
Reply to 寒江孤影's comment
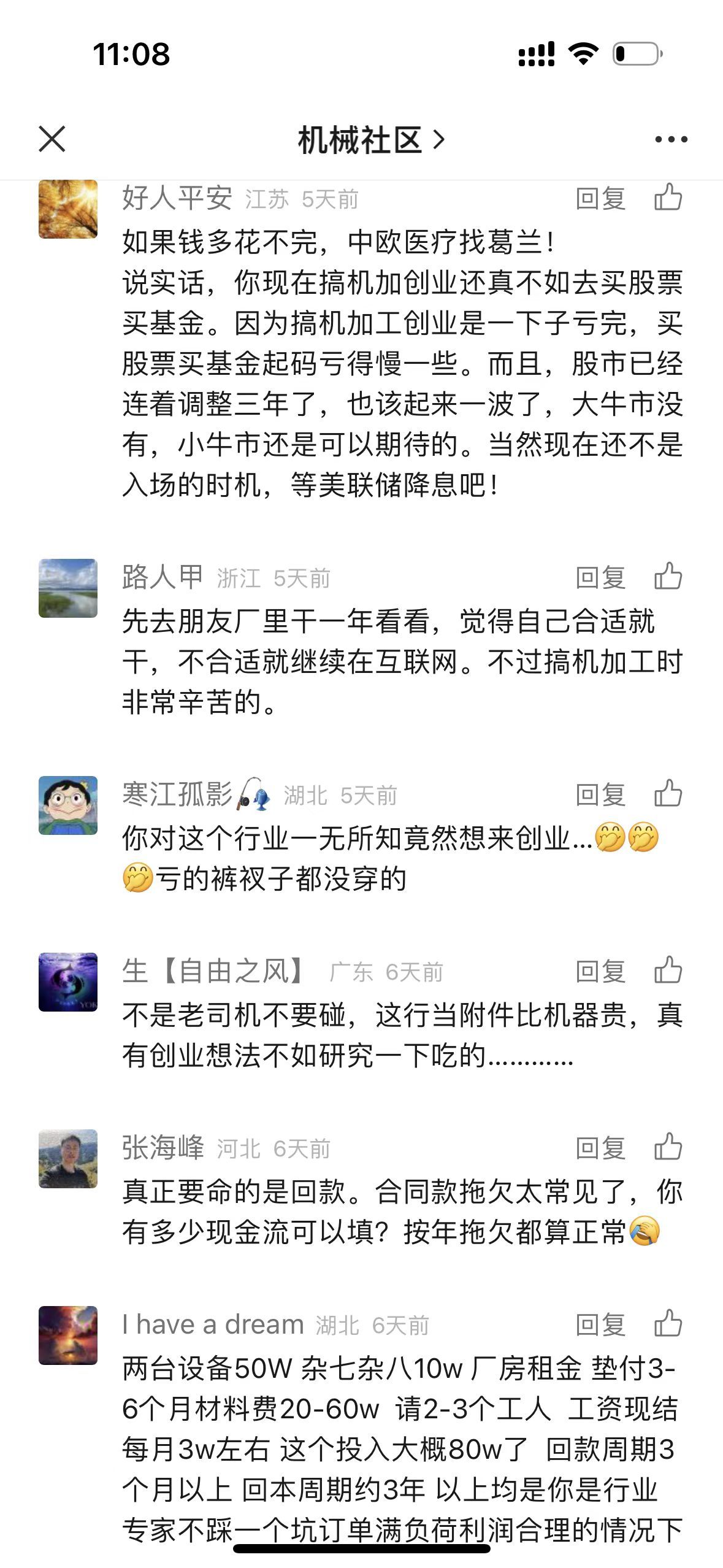point(600,795)
